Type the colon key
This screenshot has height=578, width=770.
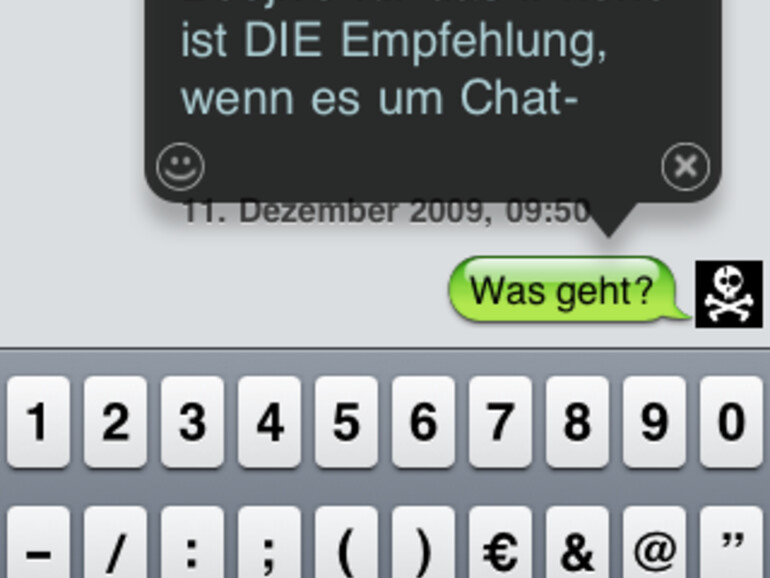[192, 545]
